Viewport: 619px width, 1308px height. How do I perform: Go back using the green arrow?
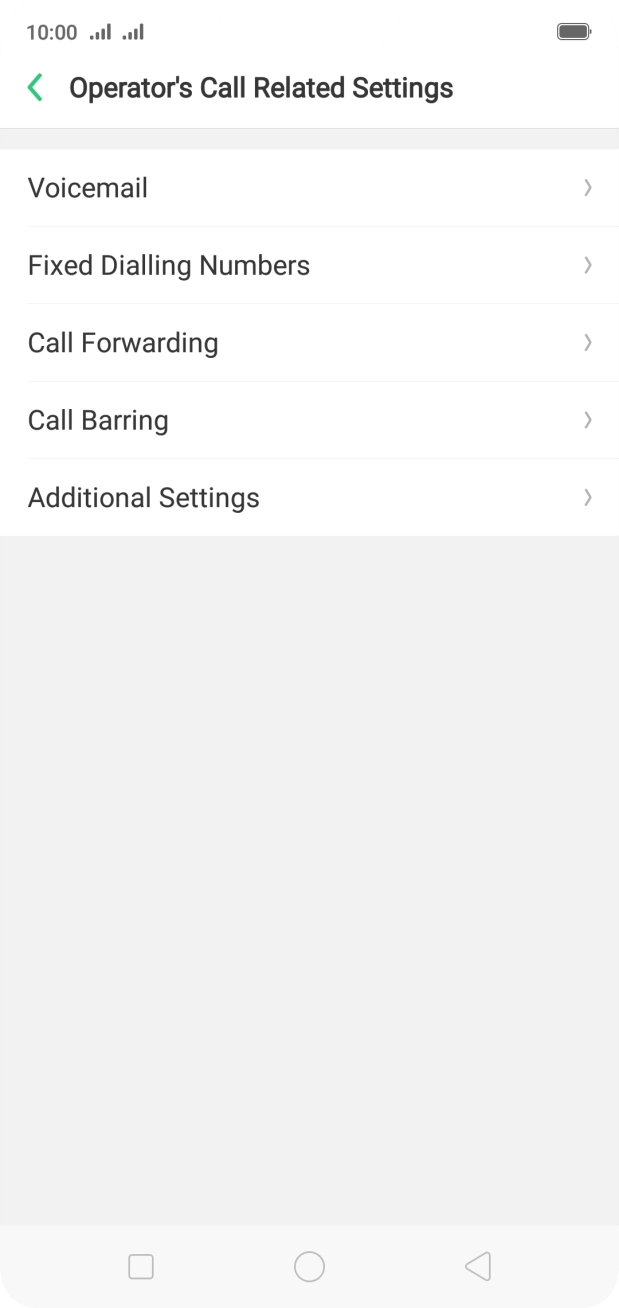click(x=35, y=88)
